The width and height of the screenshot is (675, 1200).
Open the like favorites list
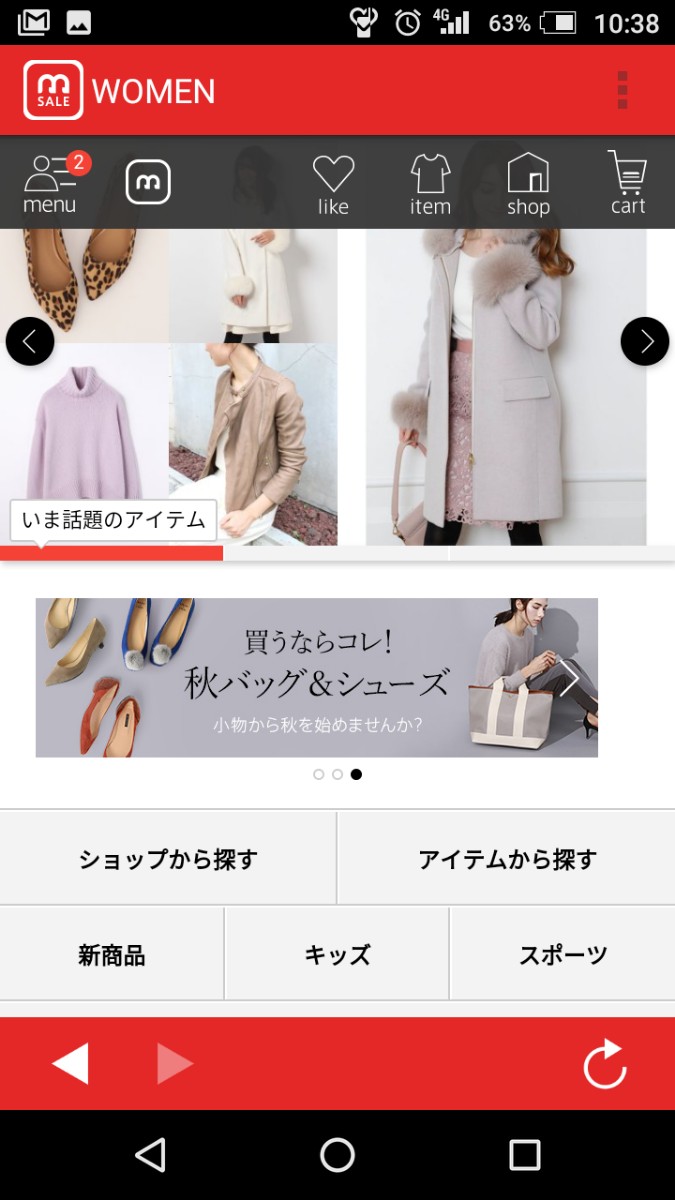point(333,186)
